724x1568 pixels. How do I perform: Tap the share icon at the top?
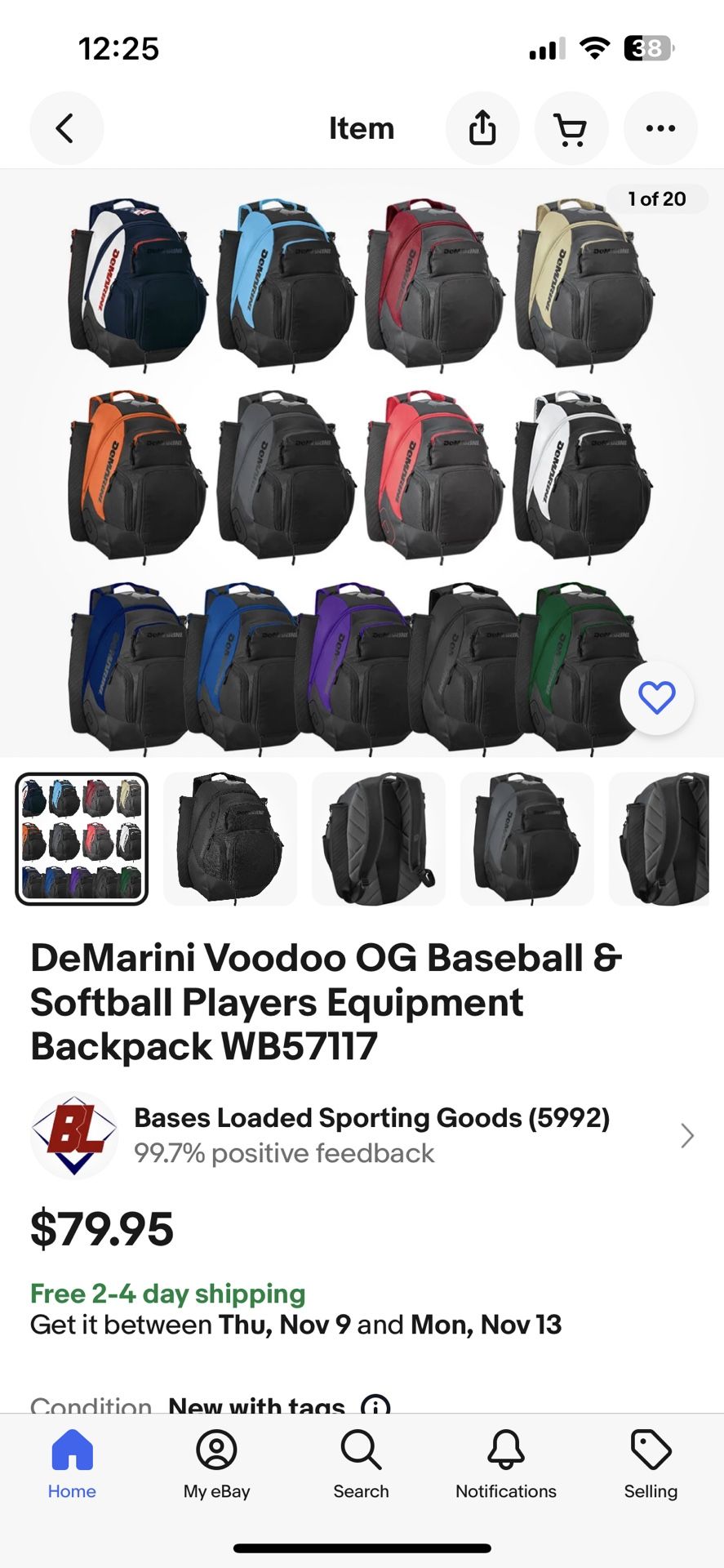(482, 128)
